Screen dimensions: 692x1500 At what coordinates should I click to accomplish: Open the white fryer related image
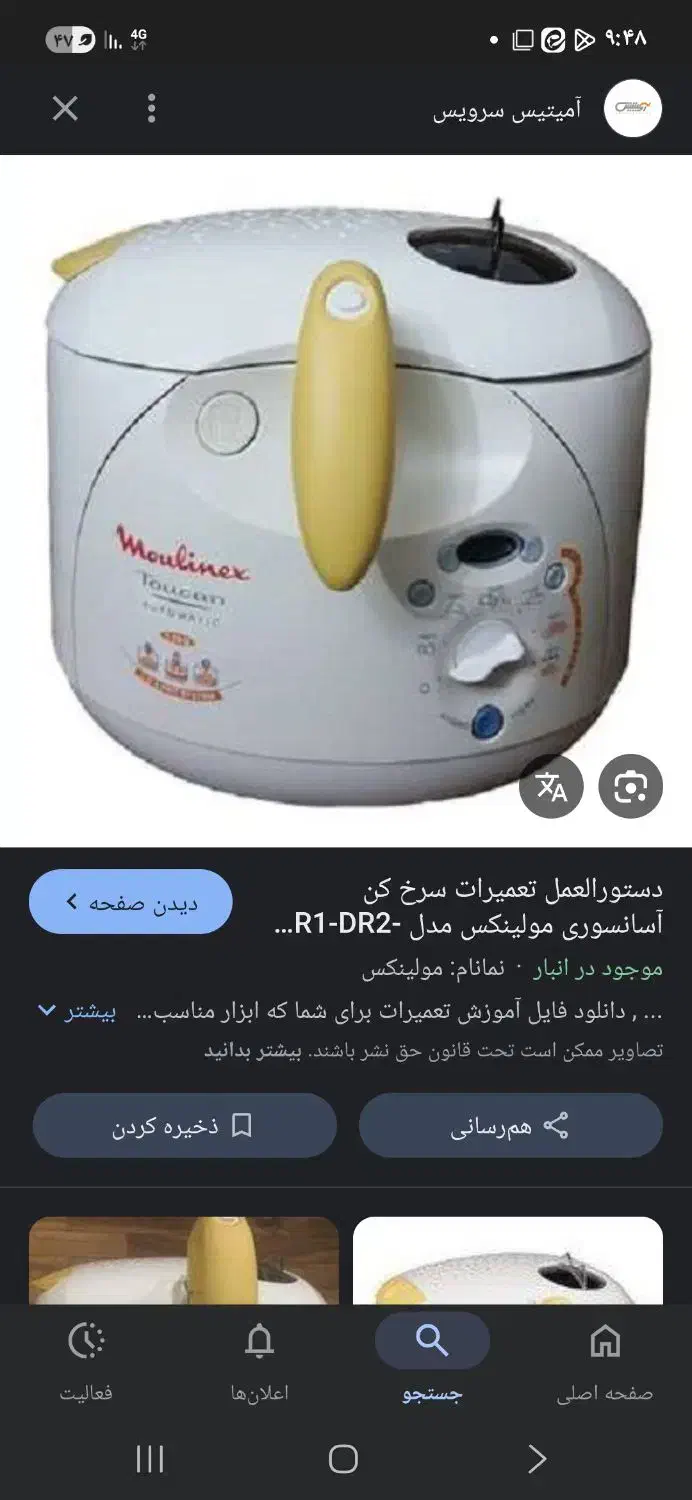(x=508, y=1260)
